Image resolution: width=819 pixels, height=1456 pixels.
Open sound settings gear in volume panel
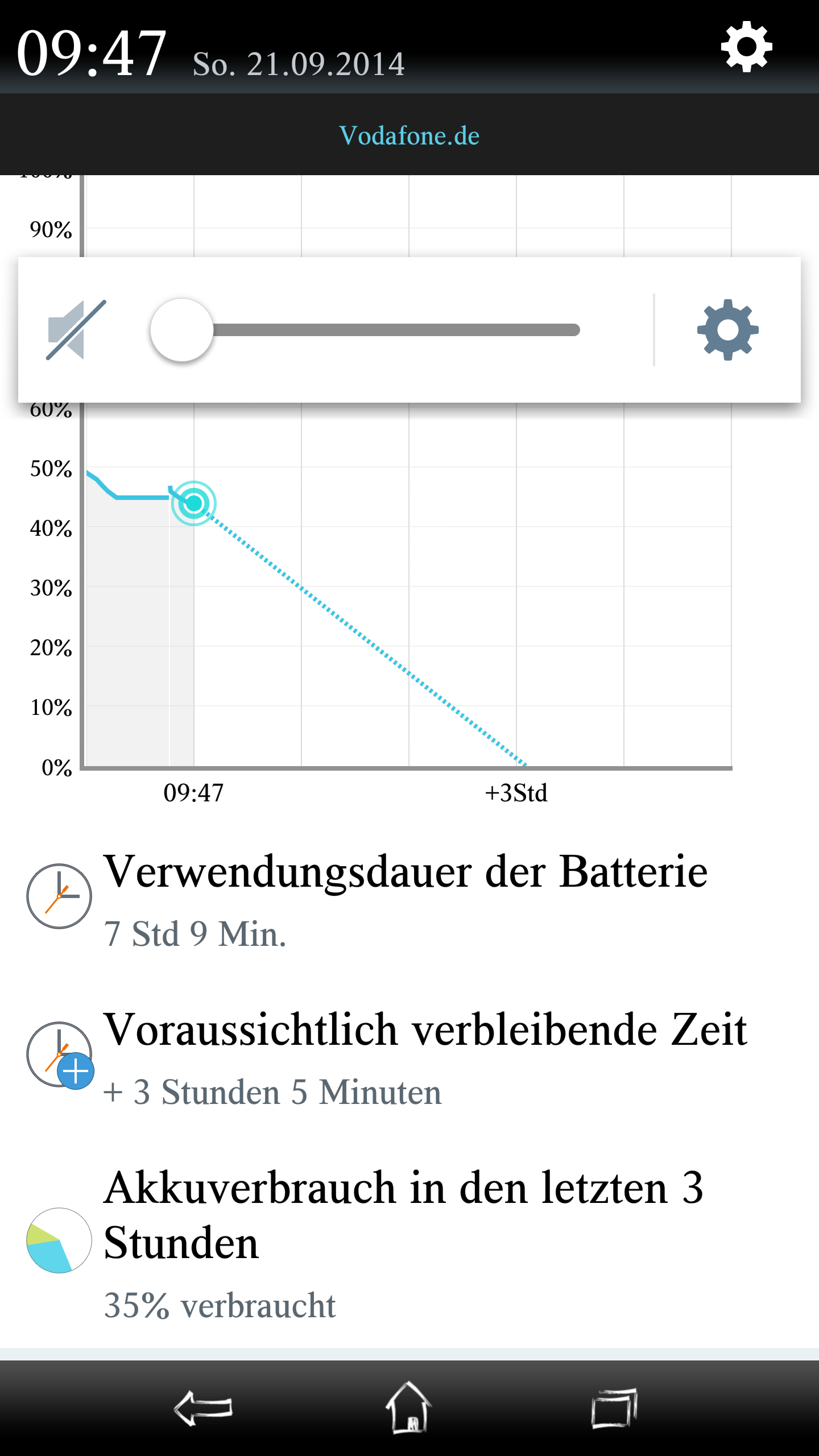[x=727, y=330]
